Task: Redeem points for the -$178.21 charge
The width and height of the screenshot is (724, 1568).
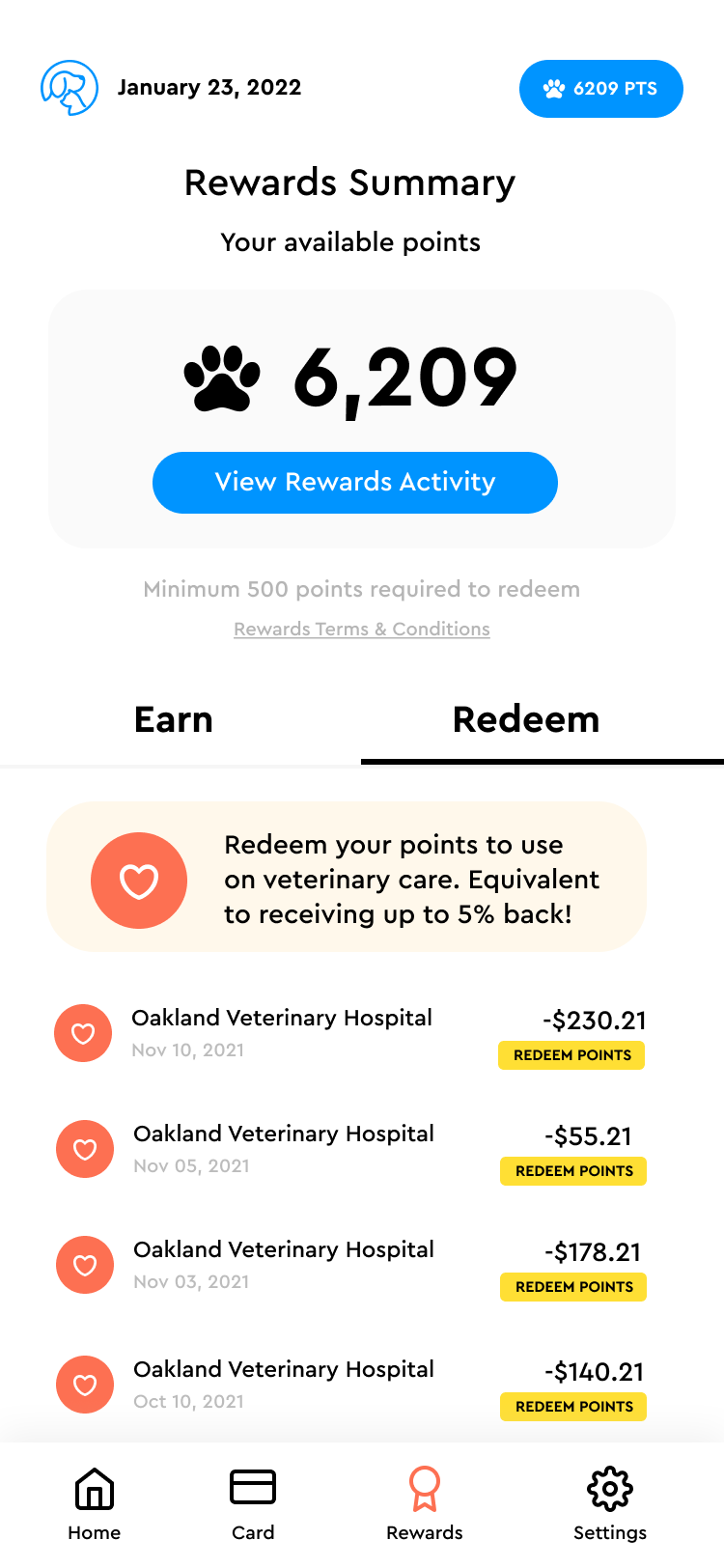Action: click(x=573, y=1287)
